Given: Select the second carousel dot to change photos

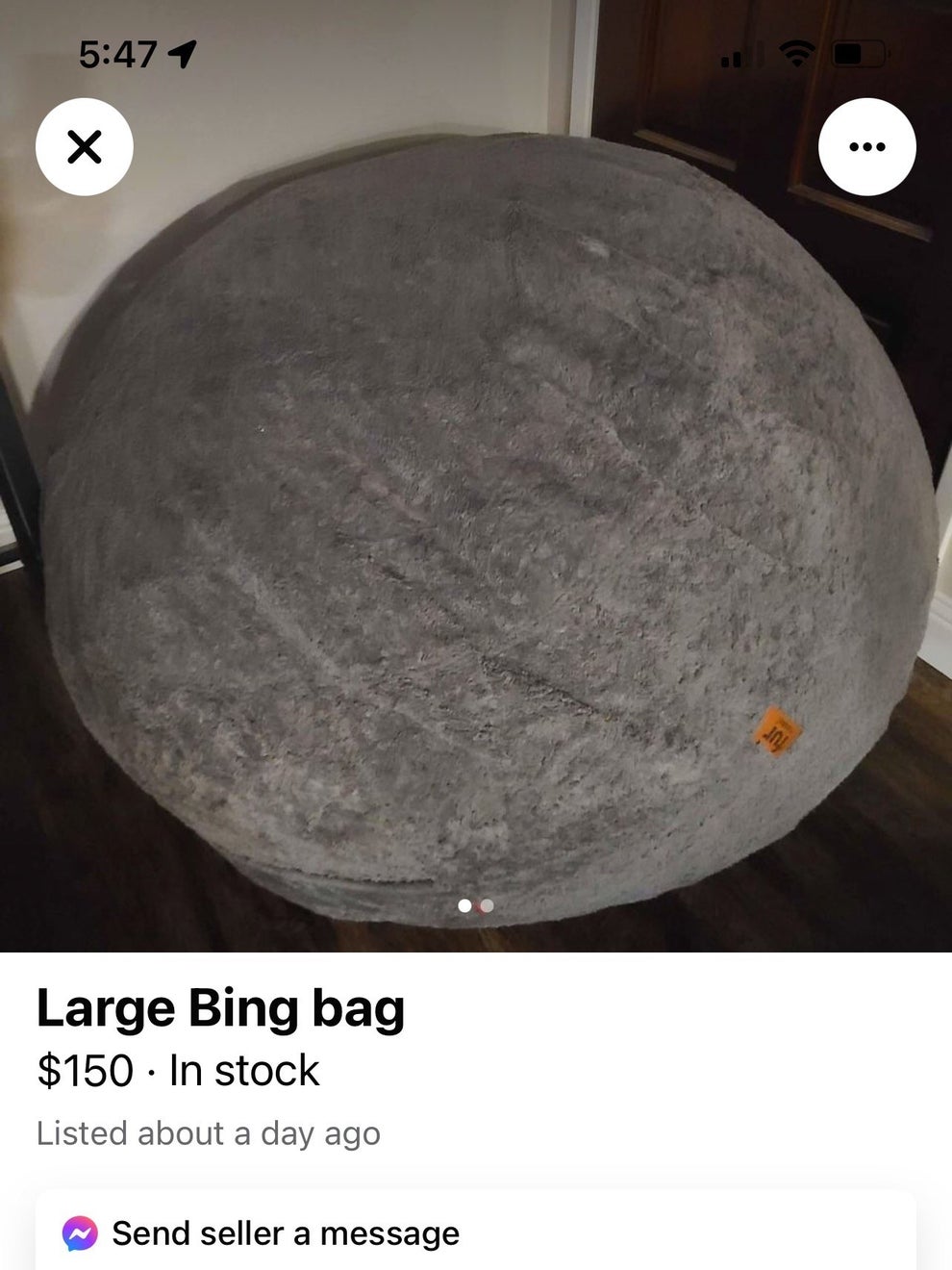Looking at the screenshot, I should 487,905.
